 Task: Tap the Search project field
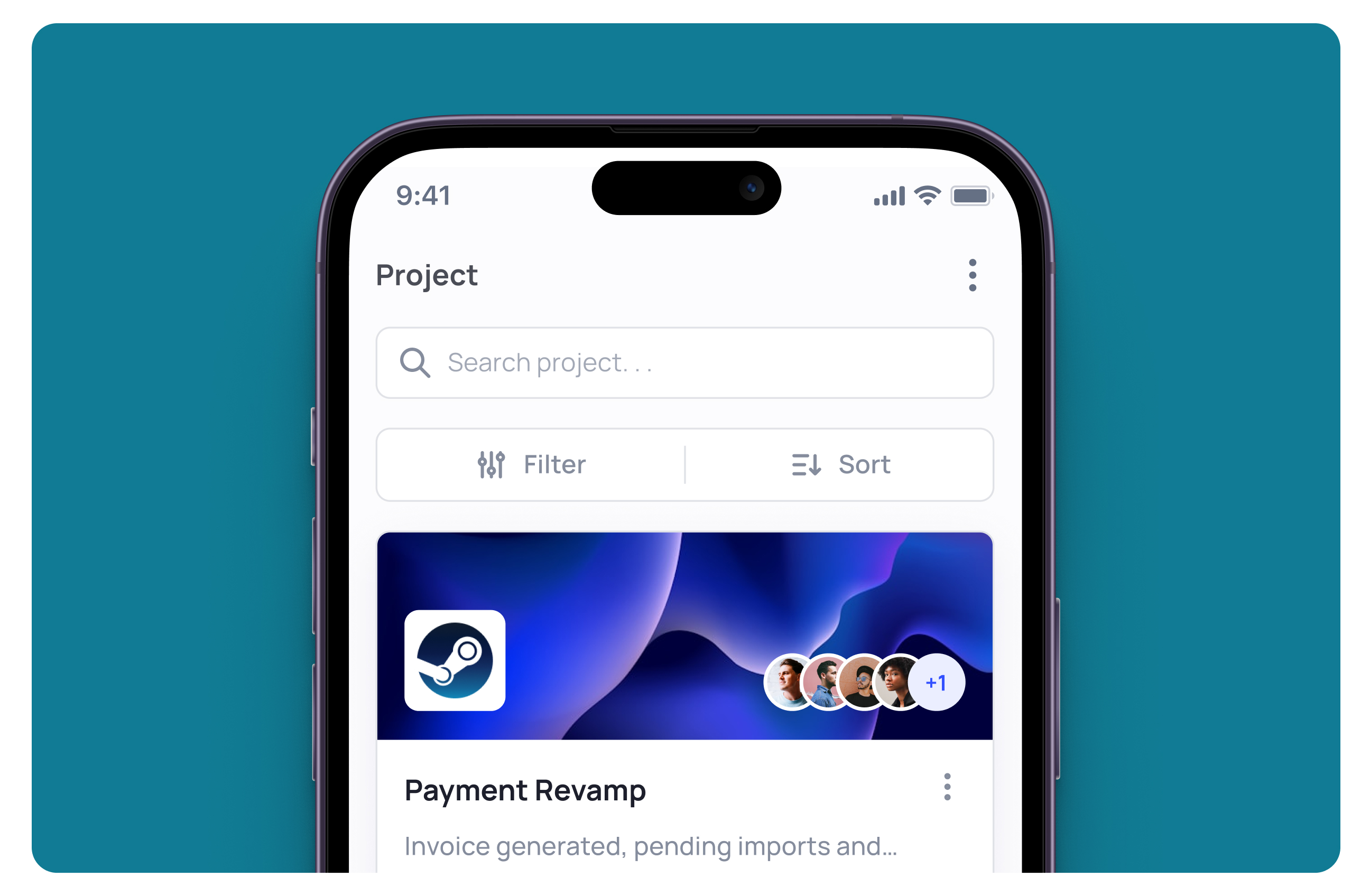pos(684,362)
